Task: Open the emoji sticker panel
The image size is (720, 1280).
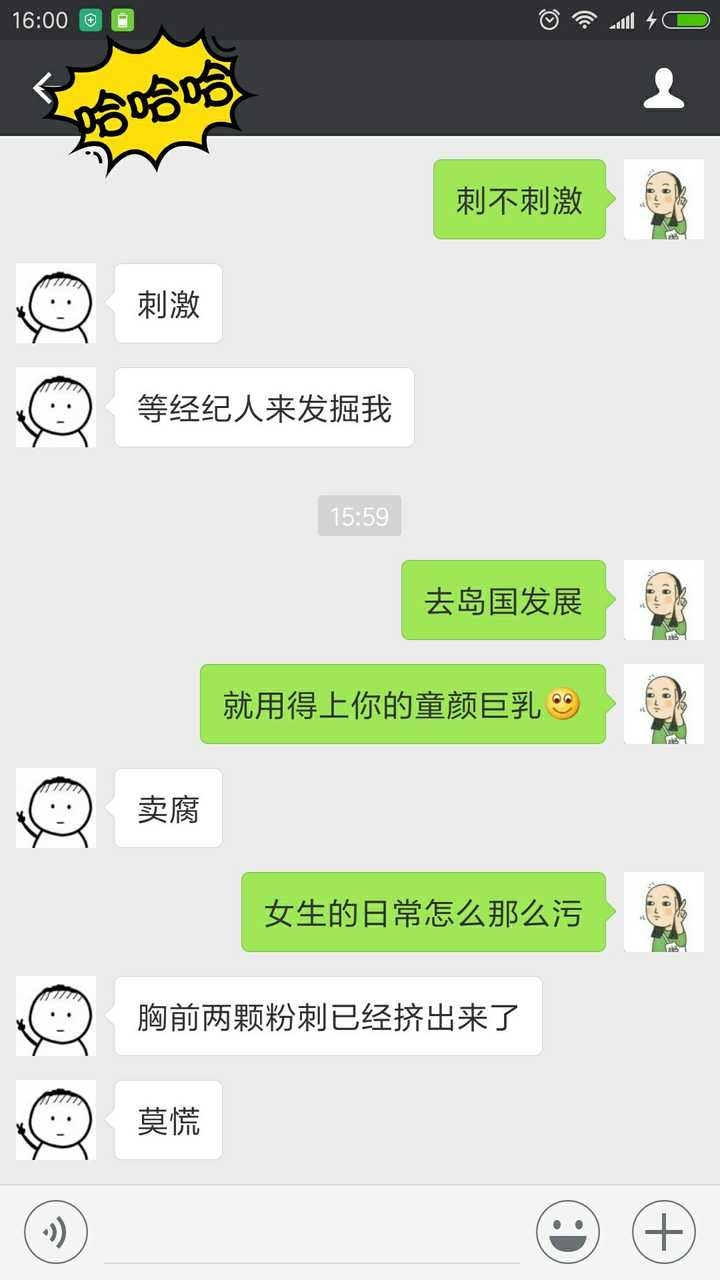Action: [567, 1232]
